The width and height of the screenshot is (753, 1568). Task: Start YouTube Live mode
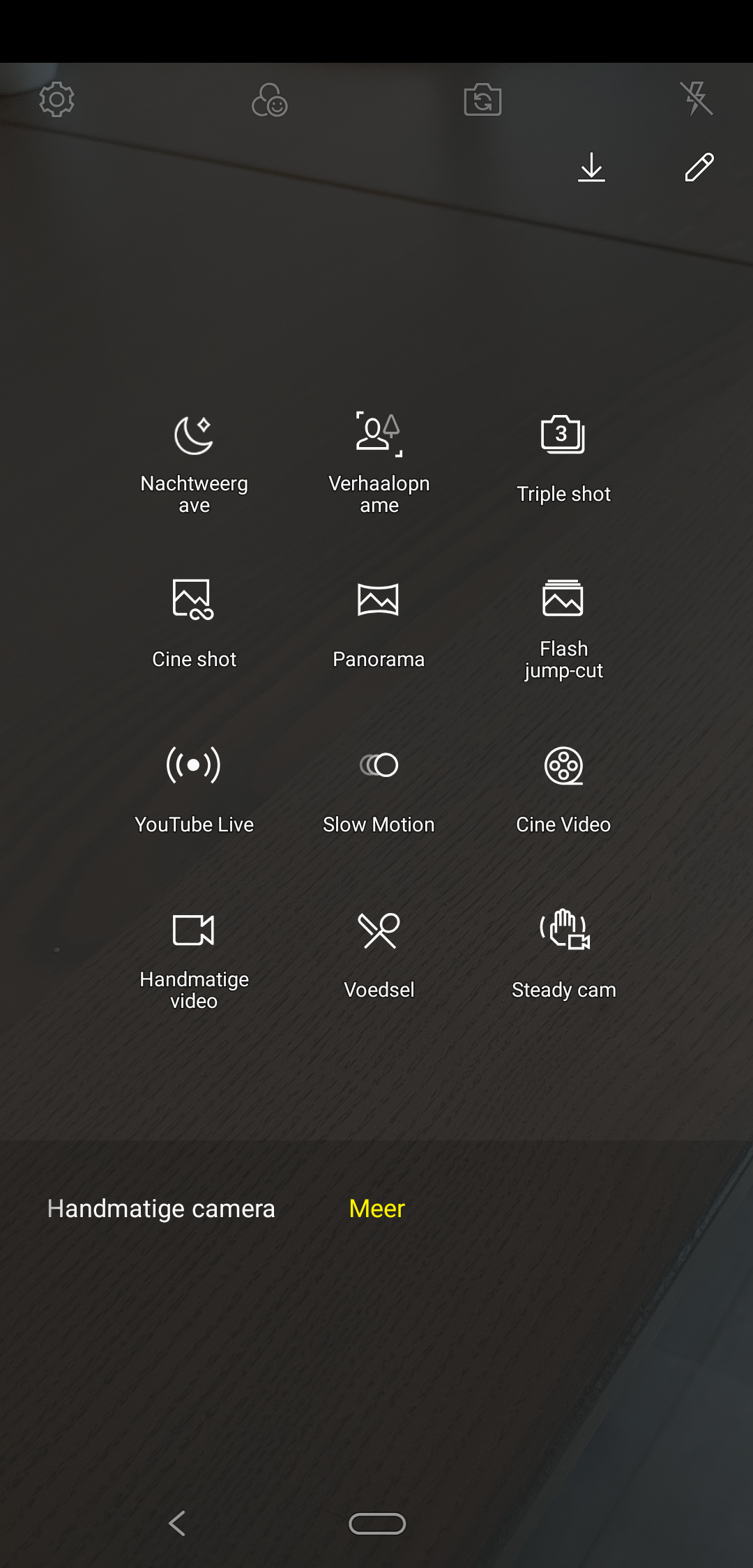point(194,788)
